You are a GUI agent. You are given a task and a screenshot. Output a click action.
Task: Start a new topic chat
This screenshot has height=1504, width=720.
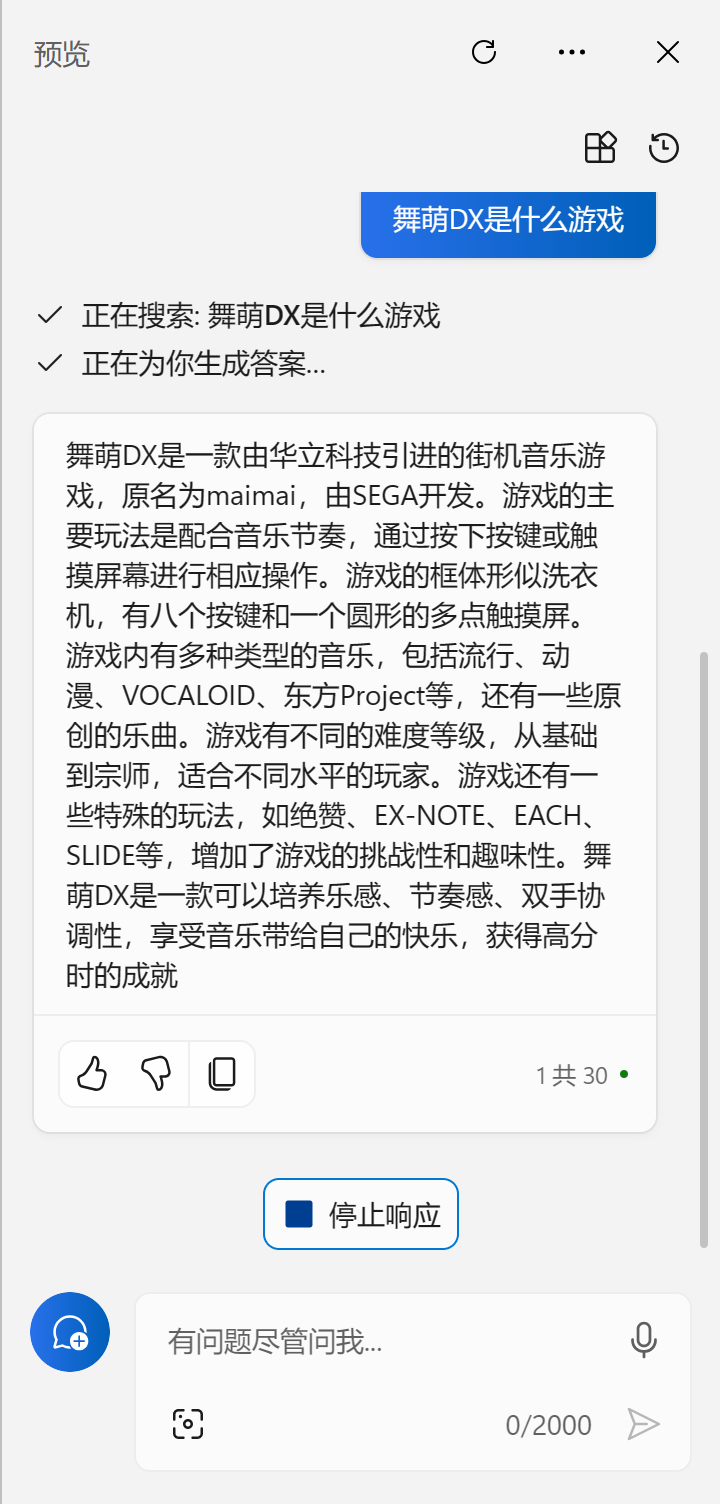(x=70, y=1332)
